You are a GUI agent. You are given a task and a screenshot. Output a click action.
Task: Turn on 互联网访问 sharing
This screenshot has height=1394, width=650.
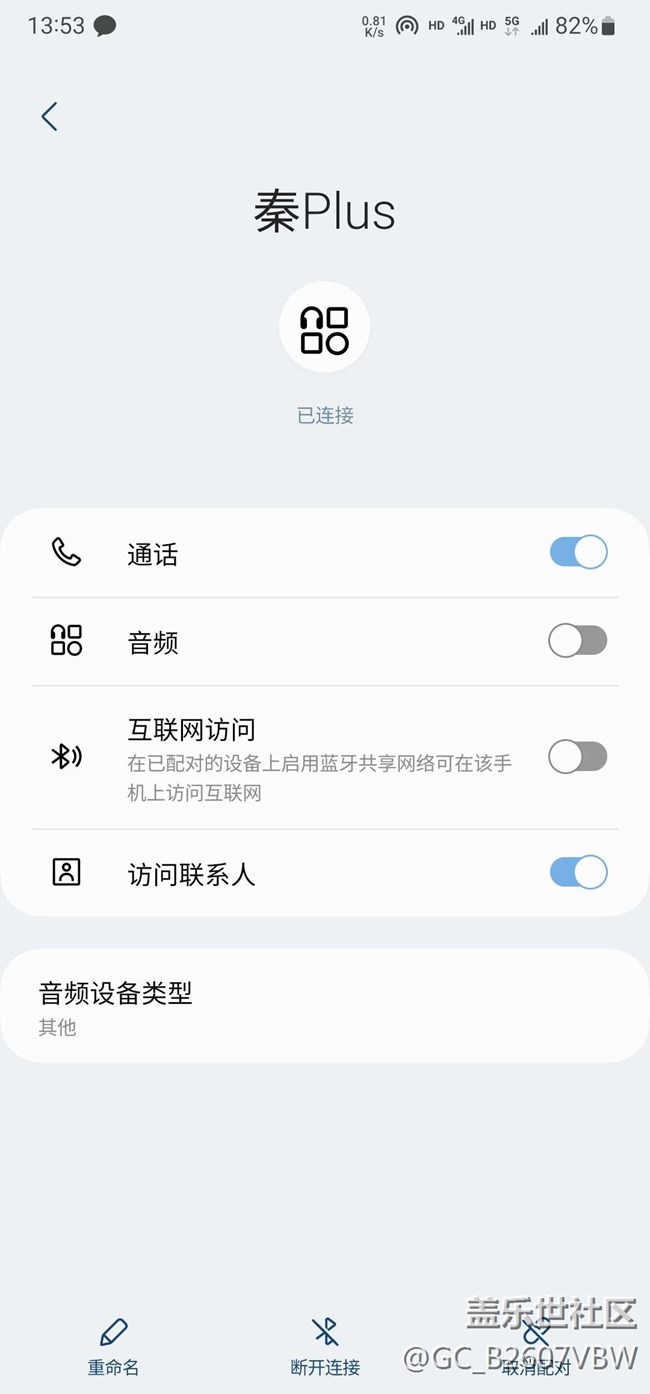[578, 757]
